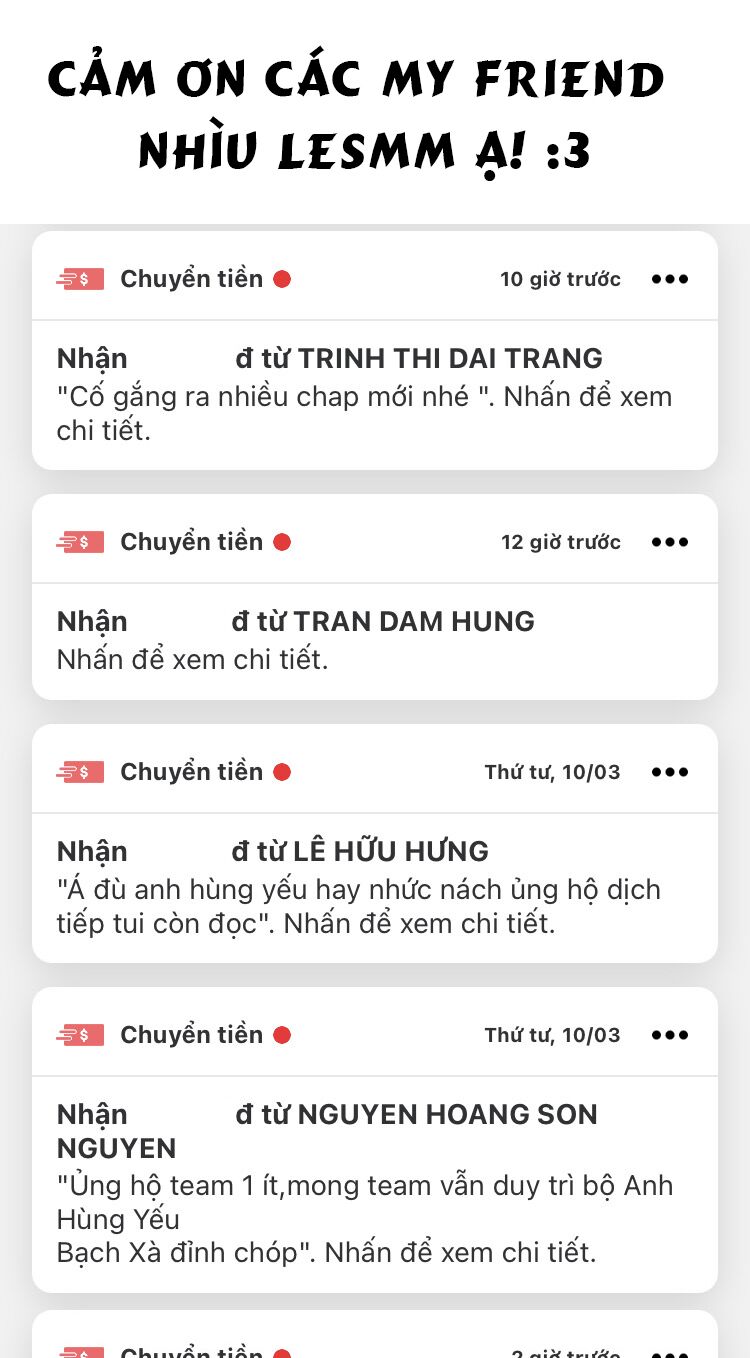Viewport: 750px width, 1358px height.
Task: Toggle the red unread dot on TRAN DAM HUNG notification
Action: click(x=283, y=541)
